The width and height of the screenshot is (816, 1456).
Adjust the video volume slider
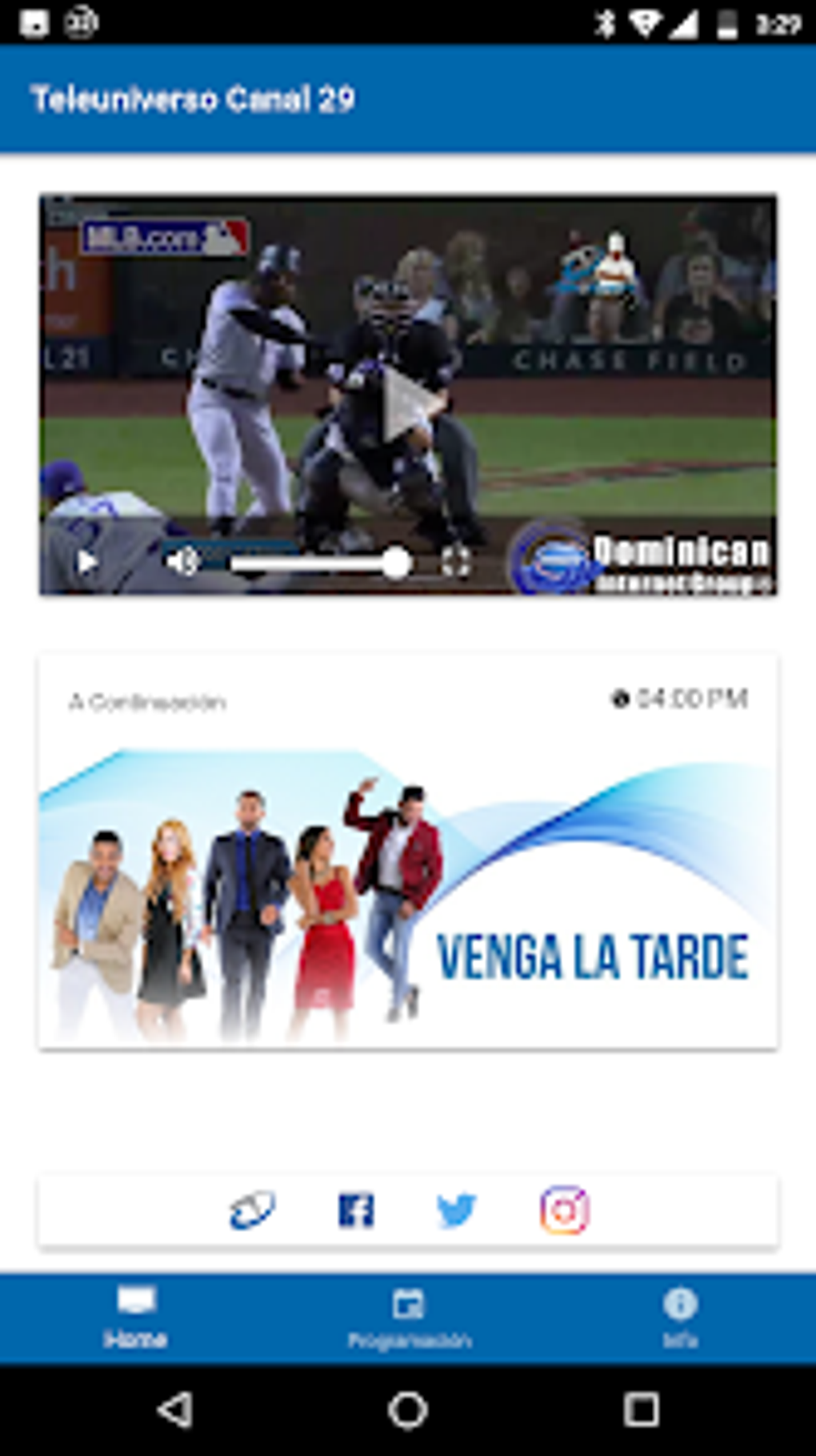(x=320, y=564)
